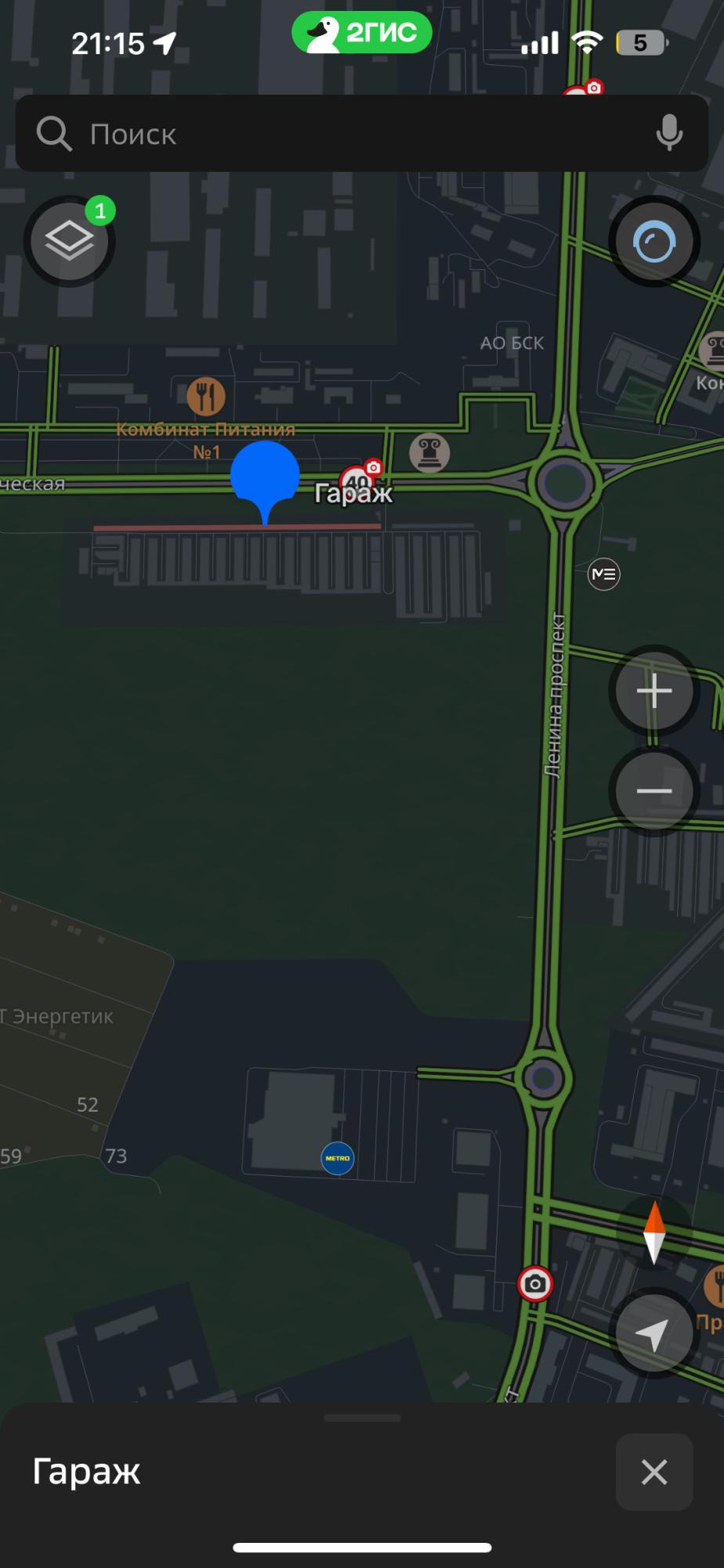Tap the 40 speed camera marker
724x1568 pixels.
tap(358, 480)
